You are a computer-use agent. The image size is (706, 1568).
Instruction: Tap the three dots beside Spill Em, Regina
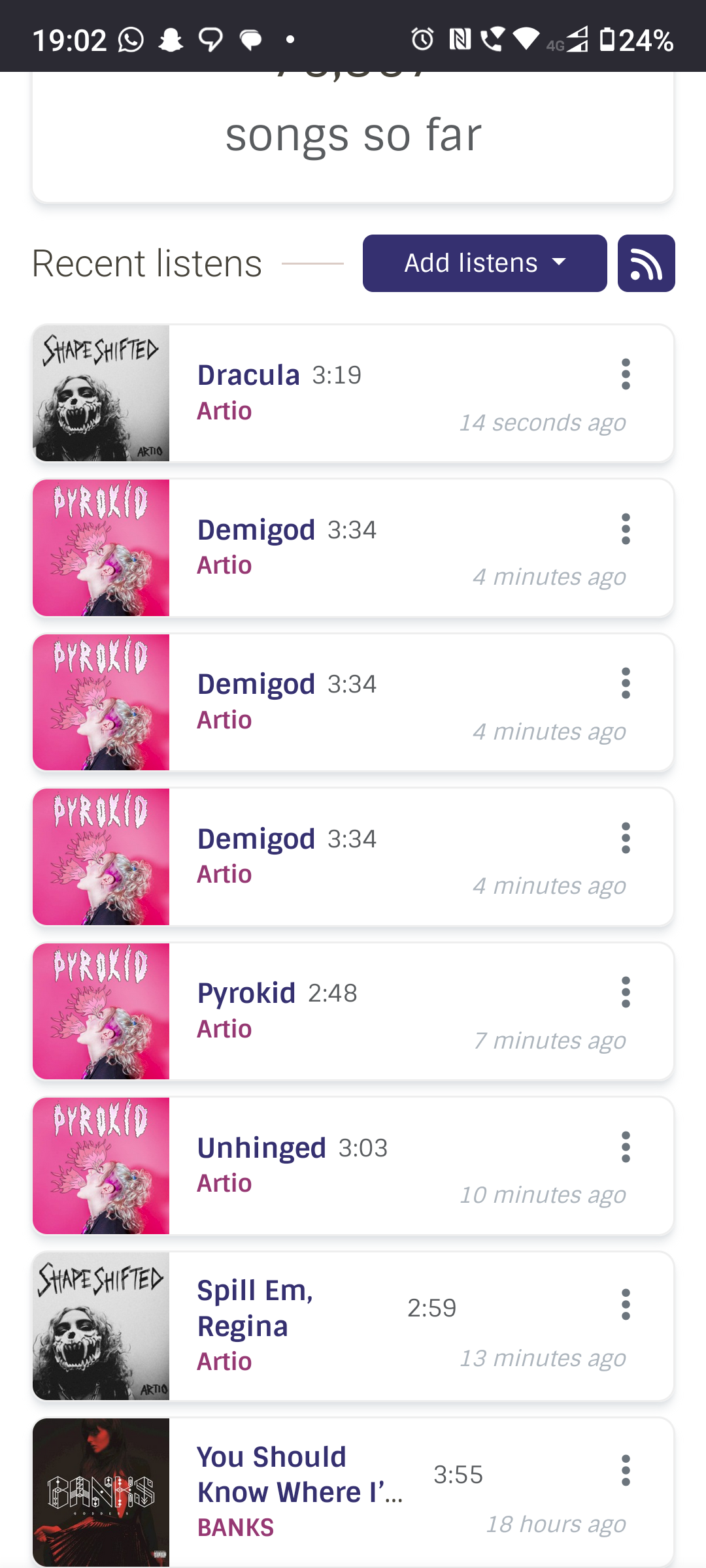click(626, 1305)
